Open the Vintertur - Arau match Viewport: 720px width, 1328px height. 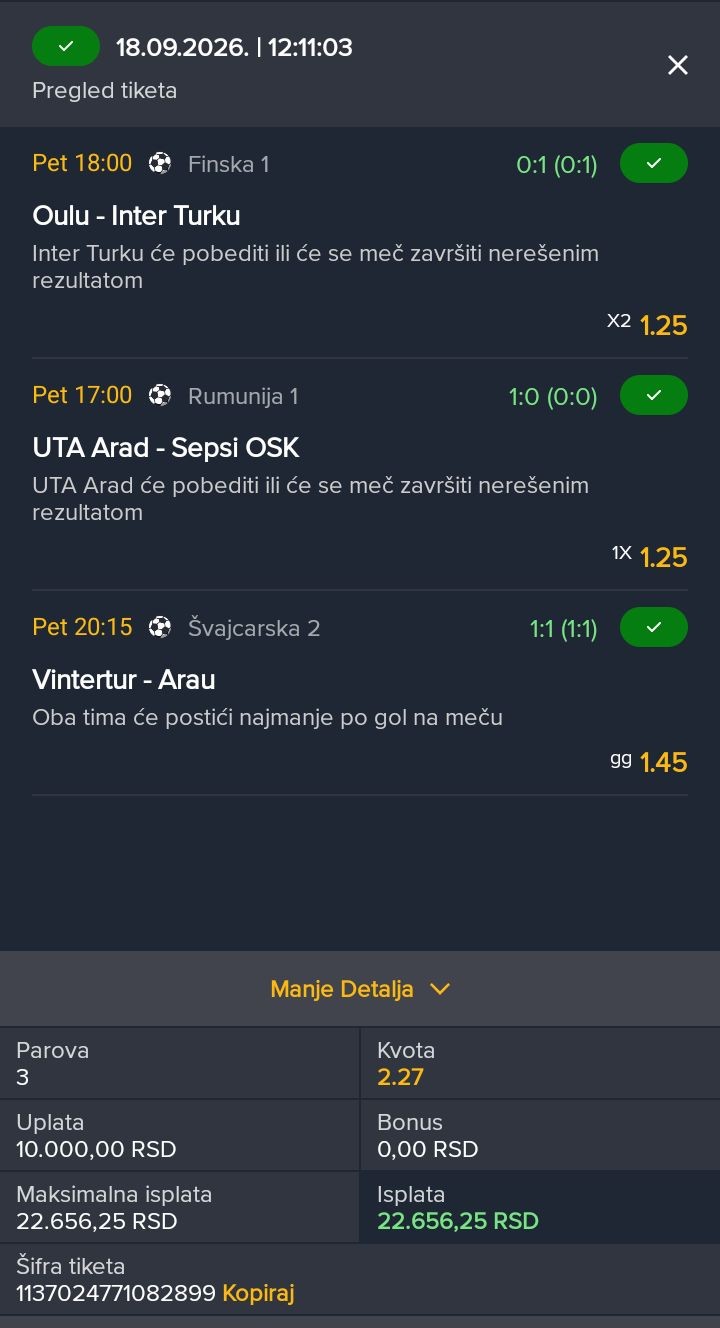(124, 680)
